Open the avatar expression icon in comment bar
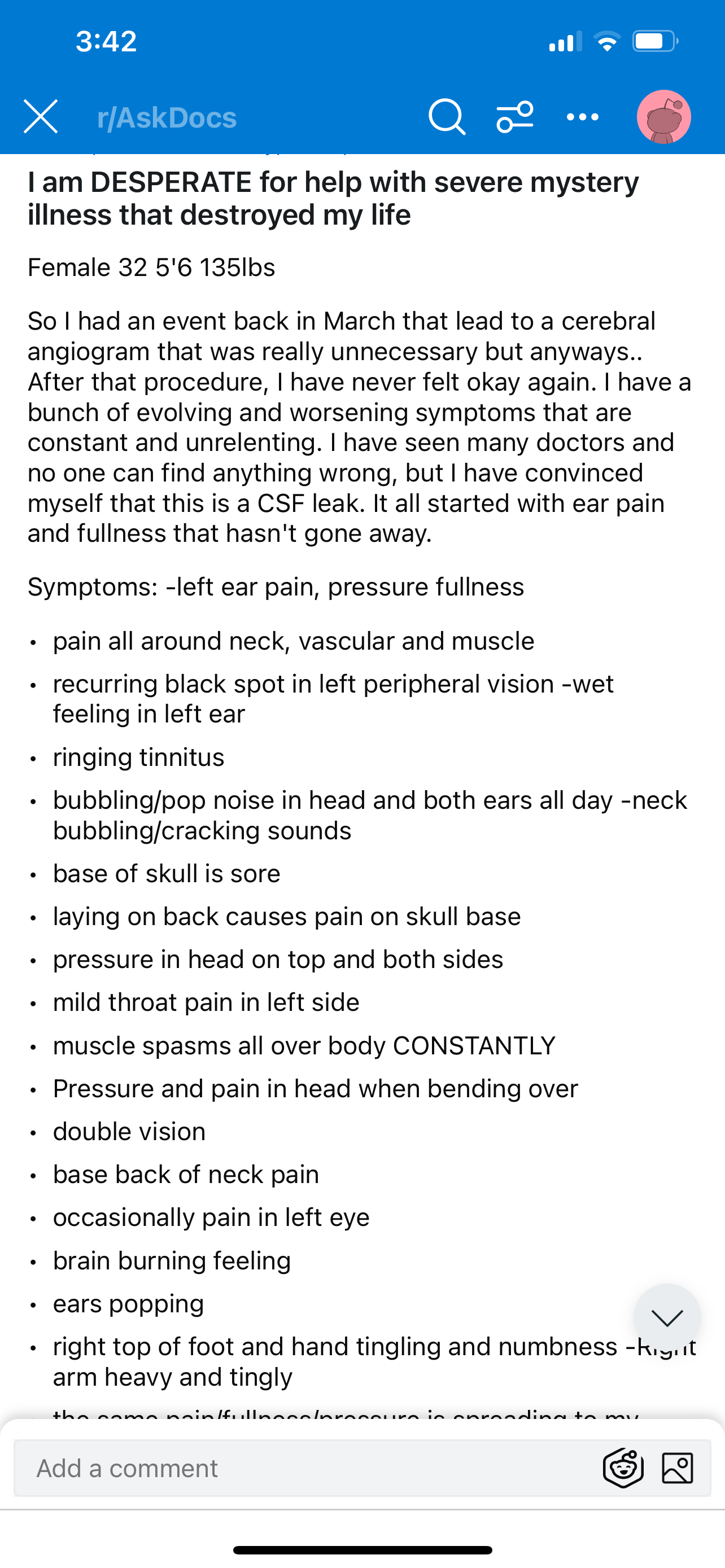 point(623,1468)
